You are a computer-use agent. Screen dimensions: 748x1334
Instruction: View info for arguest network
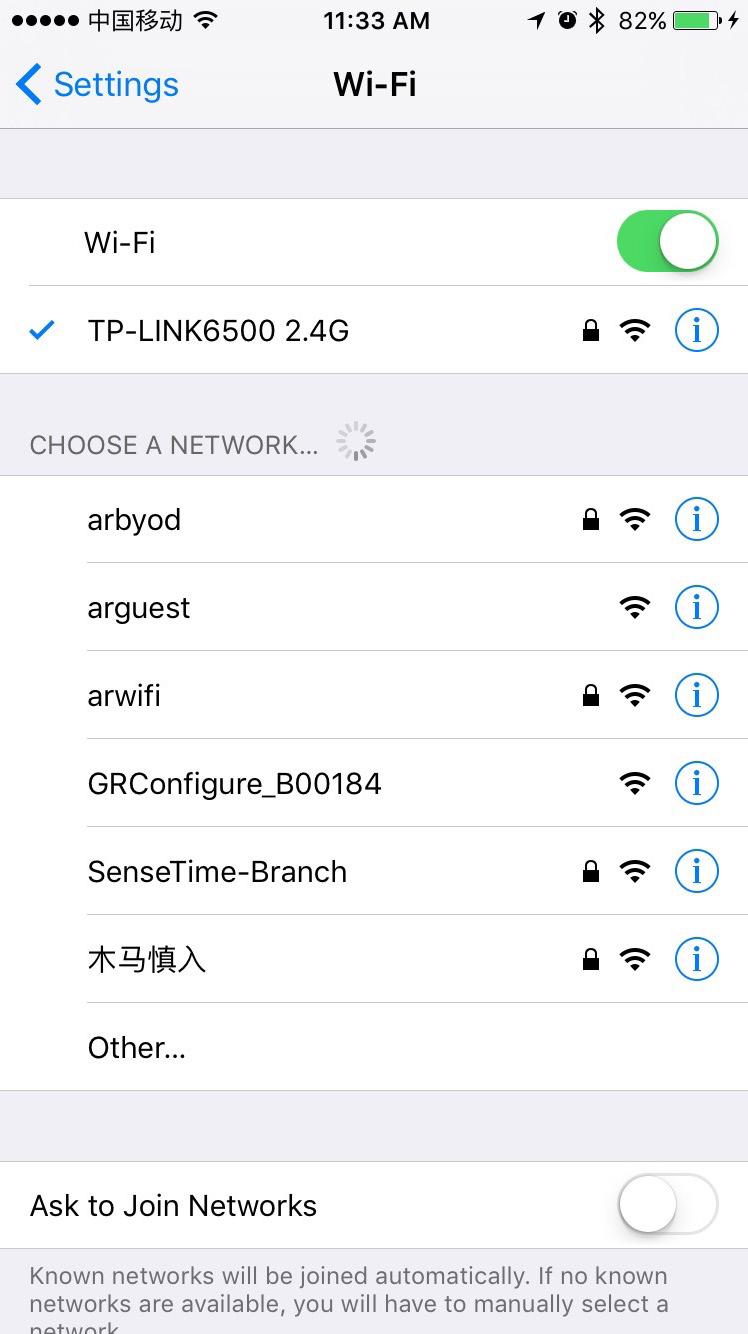(x=697, y=607)
